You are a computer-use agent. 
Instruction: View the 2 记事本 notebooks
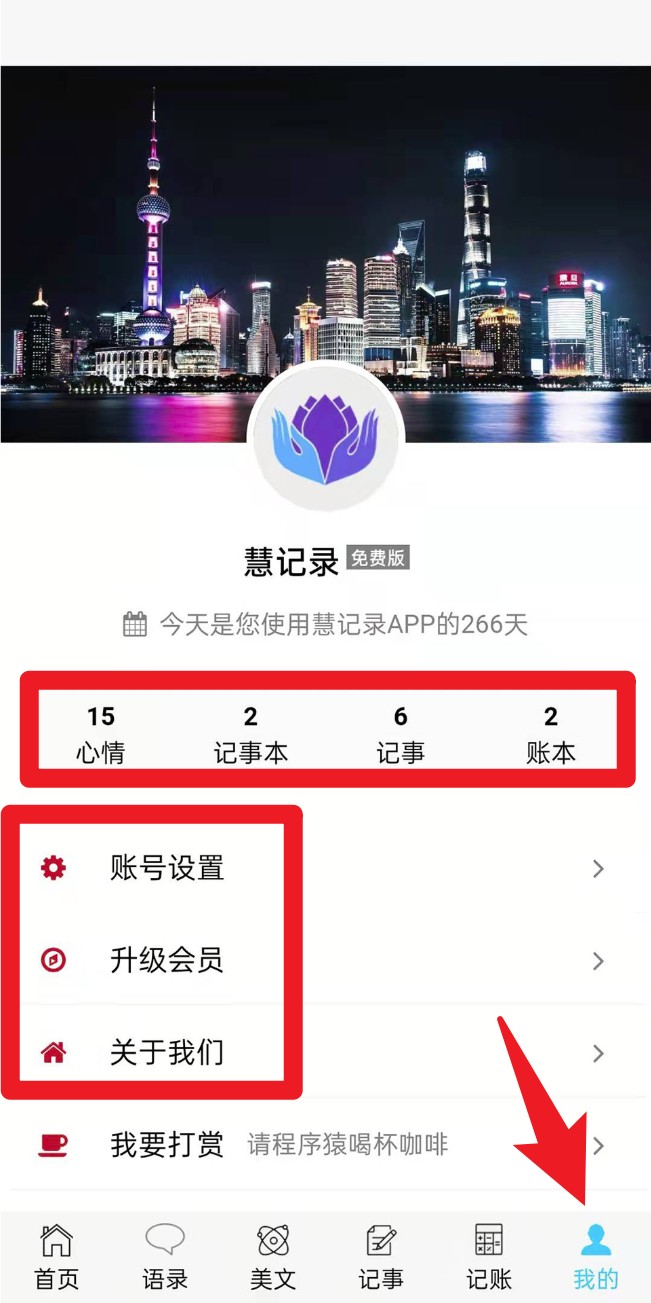[x=250, y=735]
